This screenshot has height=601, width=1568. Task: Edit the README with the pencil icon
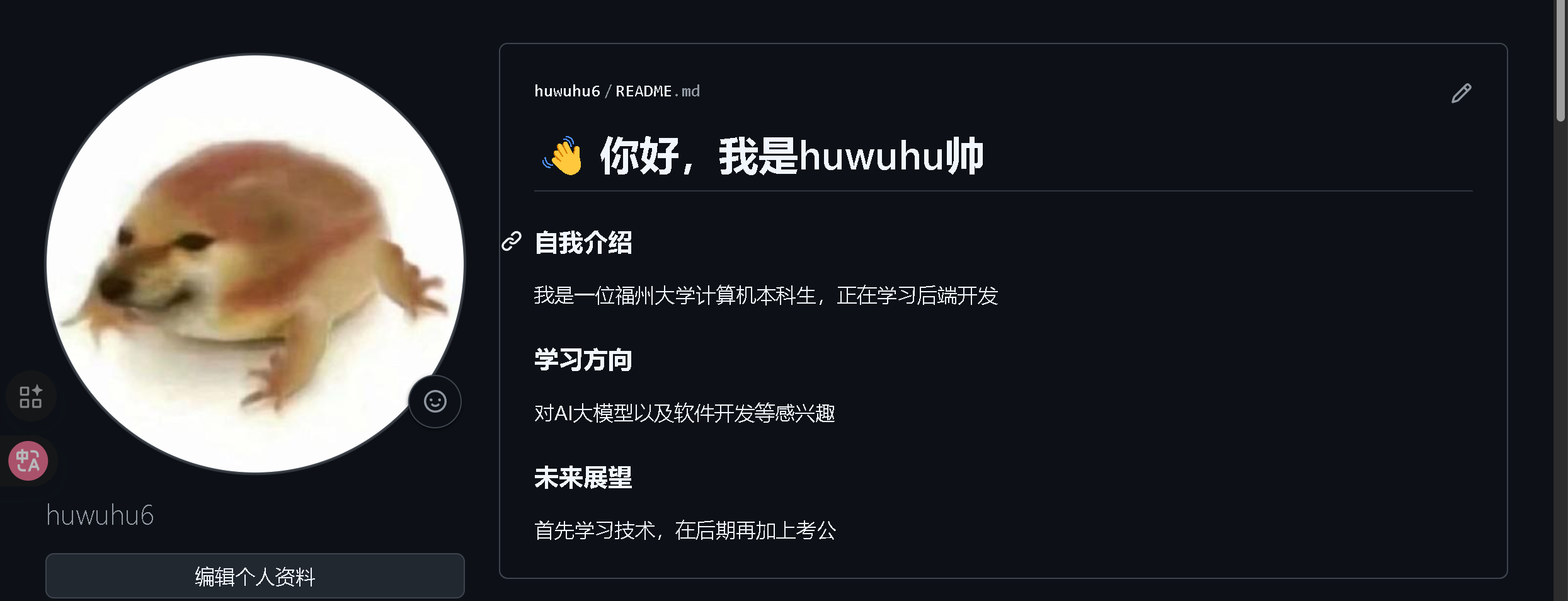1461,93
